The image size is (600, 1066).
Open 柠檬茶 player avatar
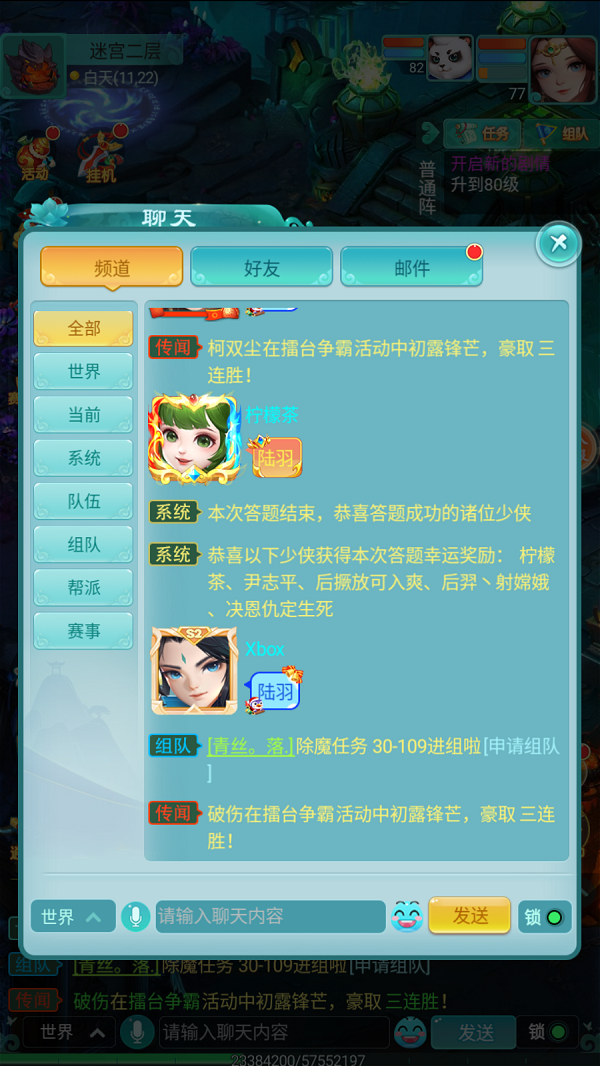(193, 440)
